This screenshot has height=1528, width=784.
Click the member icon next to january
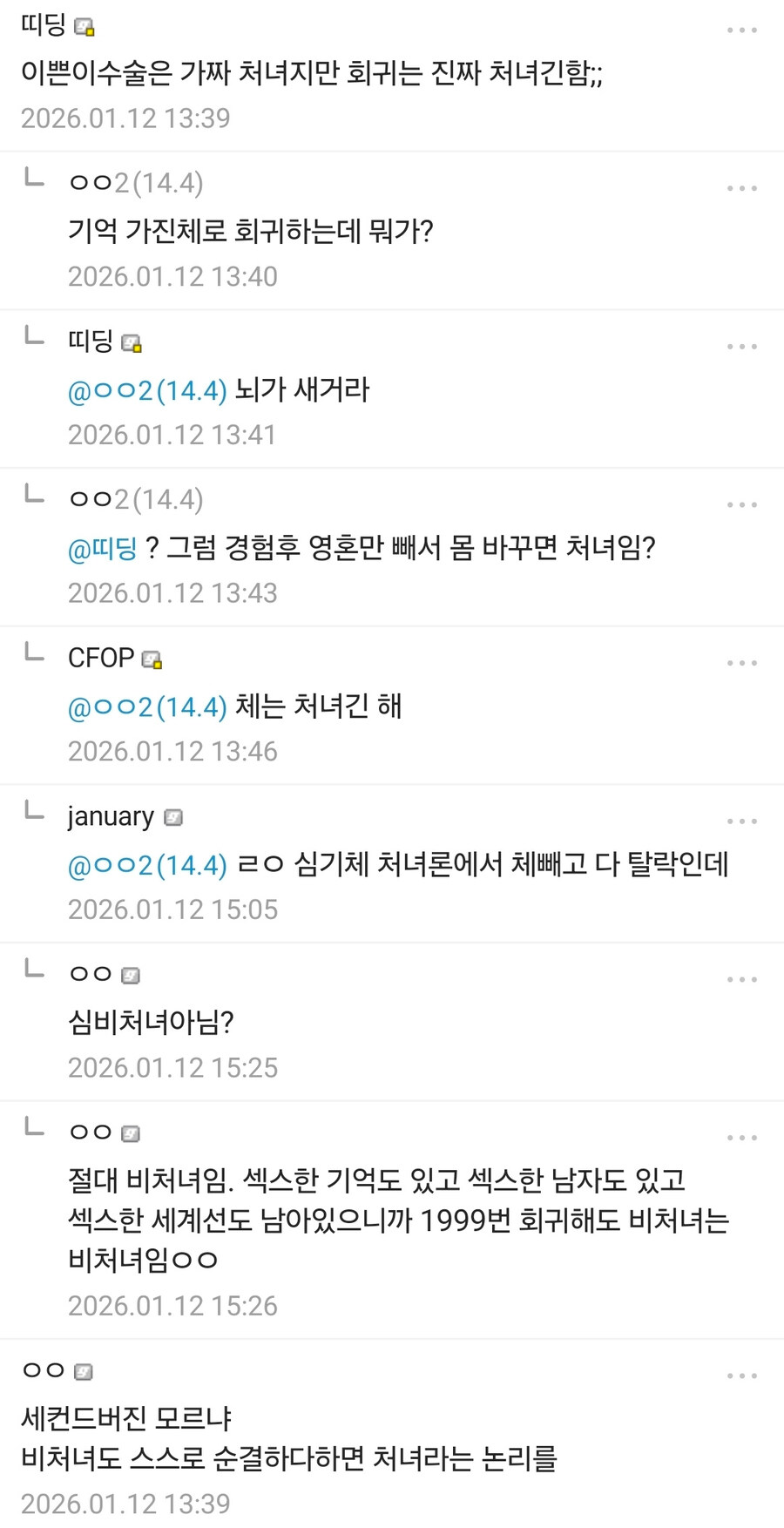point(173,817)
